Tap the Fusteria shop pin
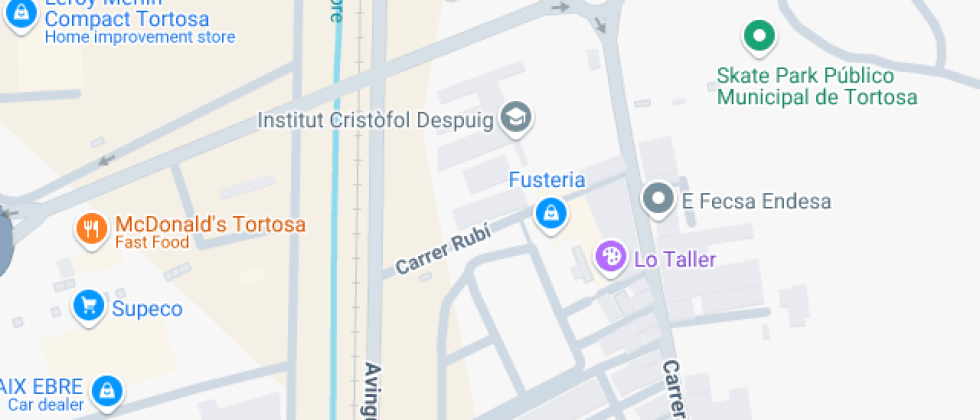 pos(548,213)
